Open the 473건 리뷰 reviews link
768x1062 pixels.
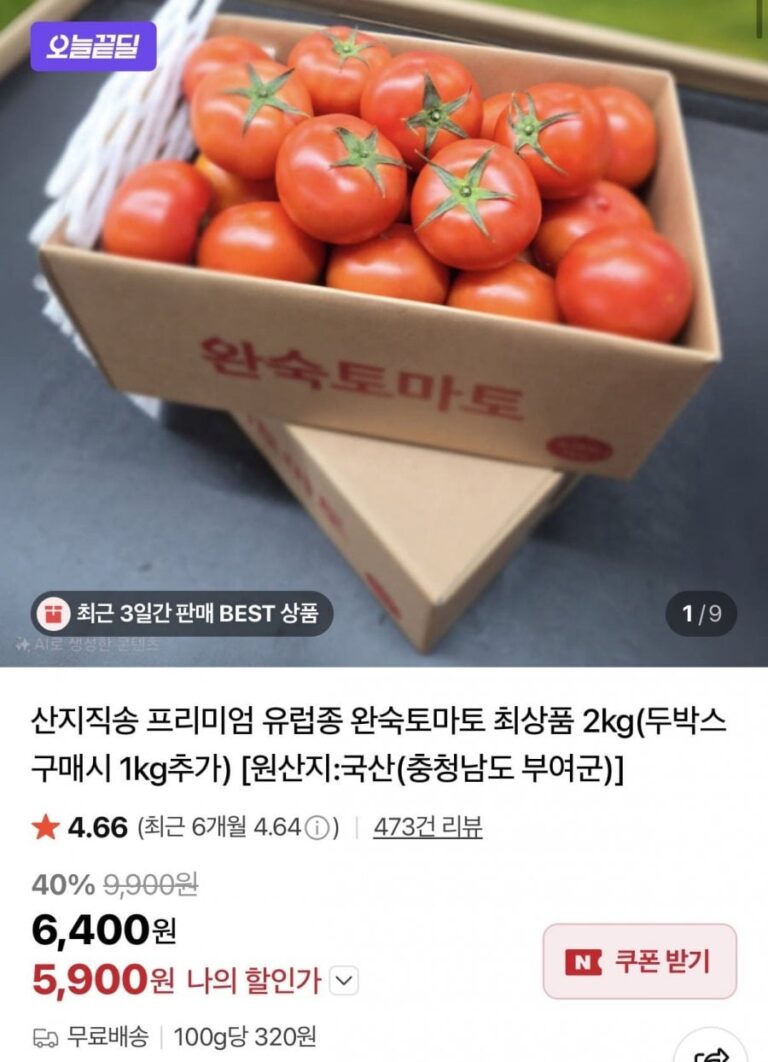coord(427,827)
